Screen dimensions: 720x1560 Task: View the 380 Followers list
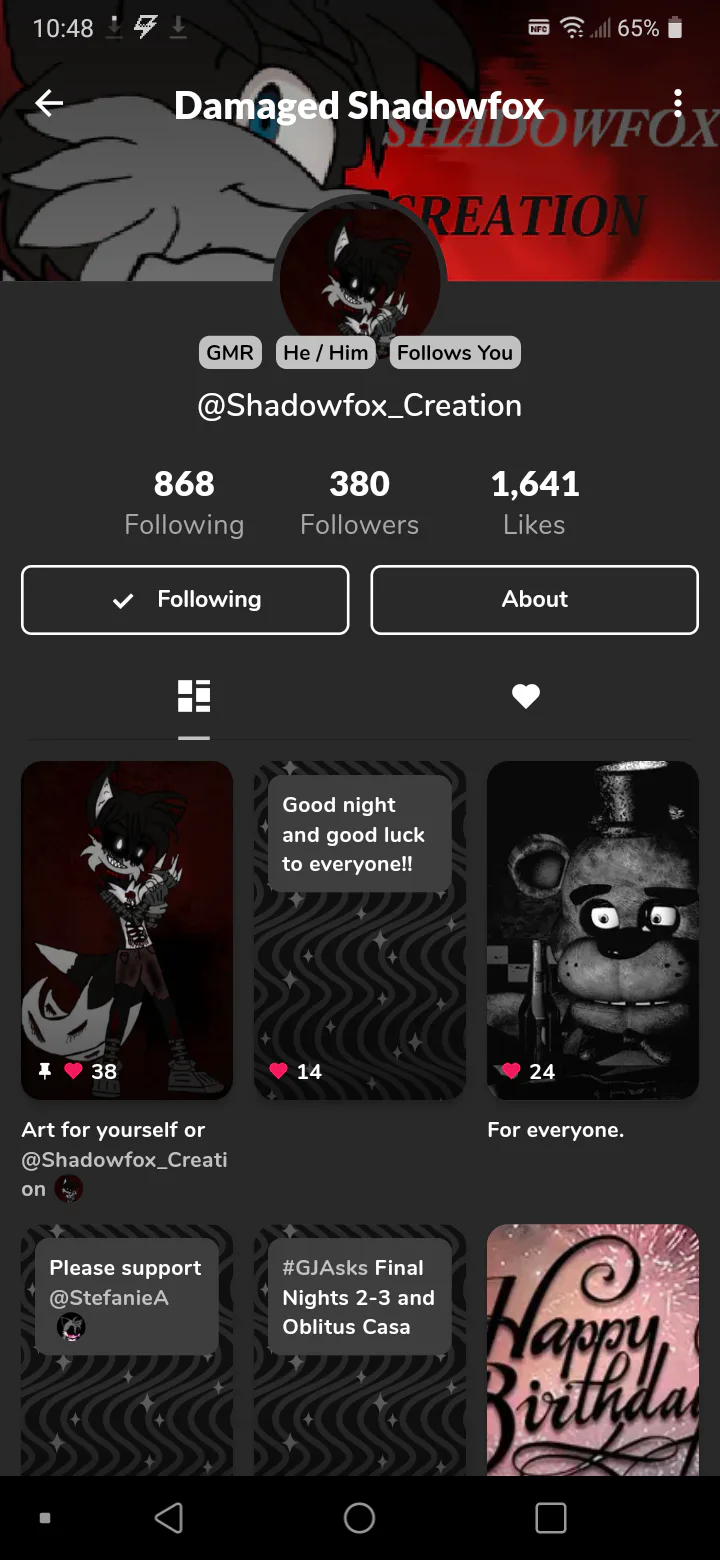tap(359, 503)
